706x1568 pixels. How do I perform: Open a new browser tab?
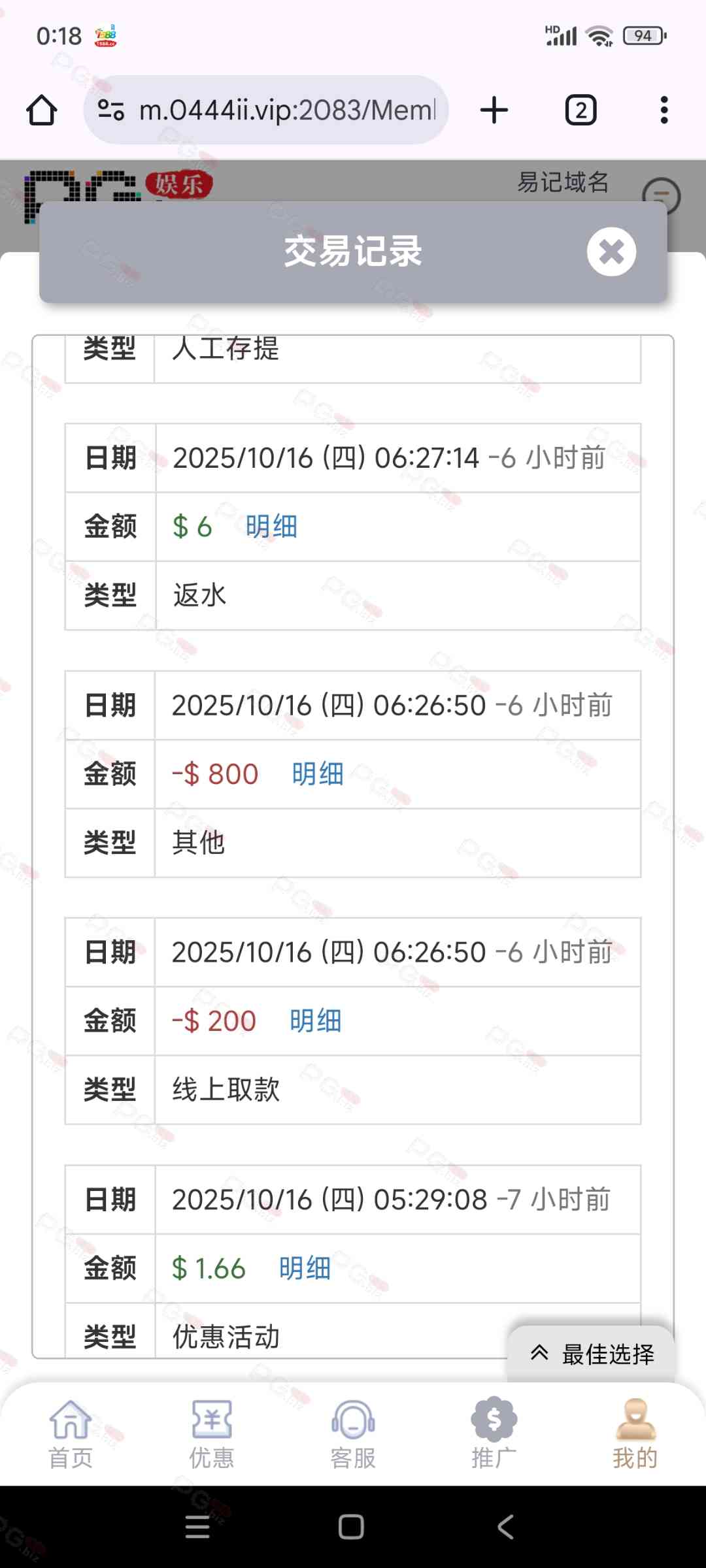(x=494, y=110)
